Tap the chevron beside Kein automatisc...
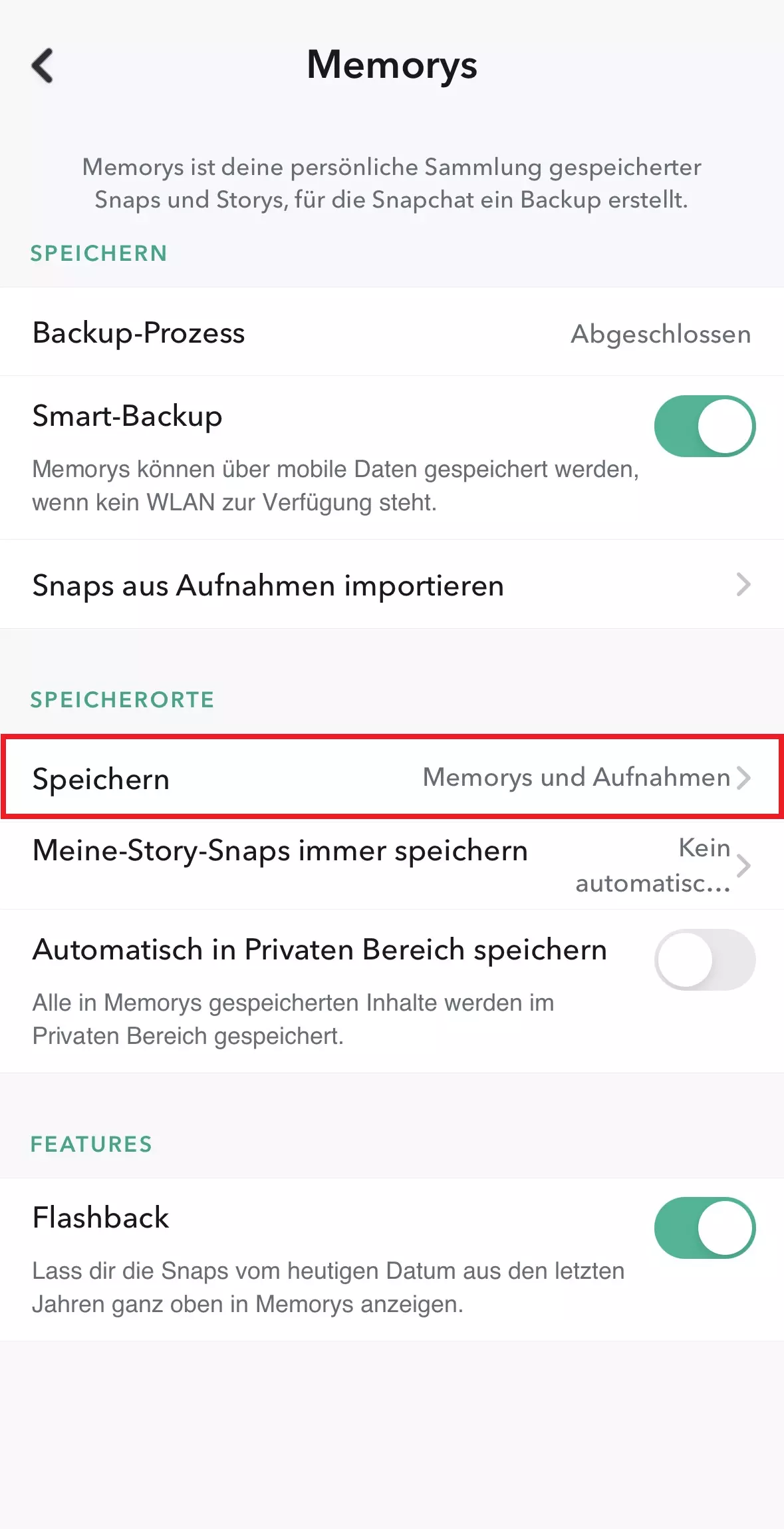The width and height of the screenshot is (784, 1529). (x=743, y=865)
